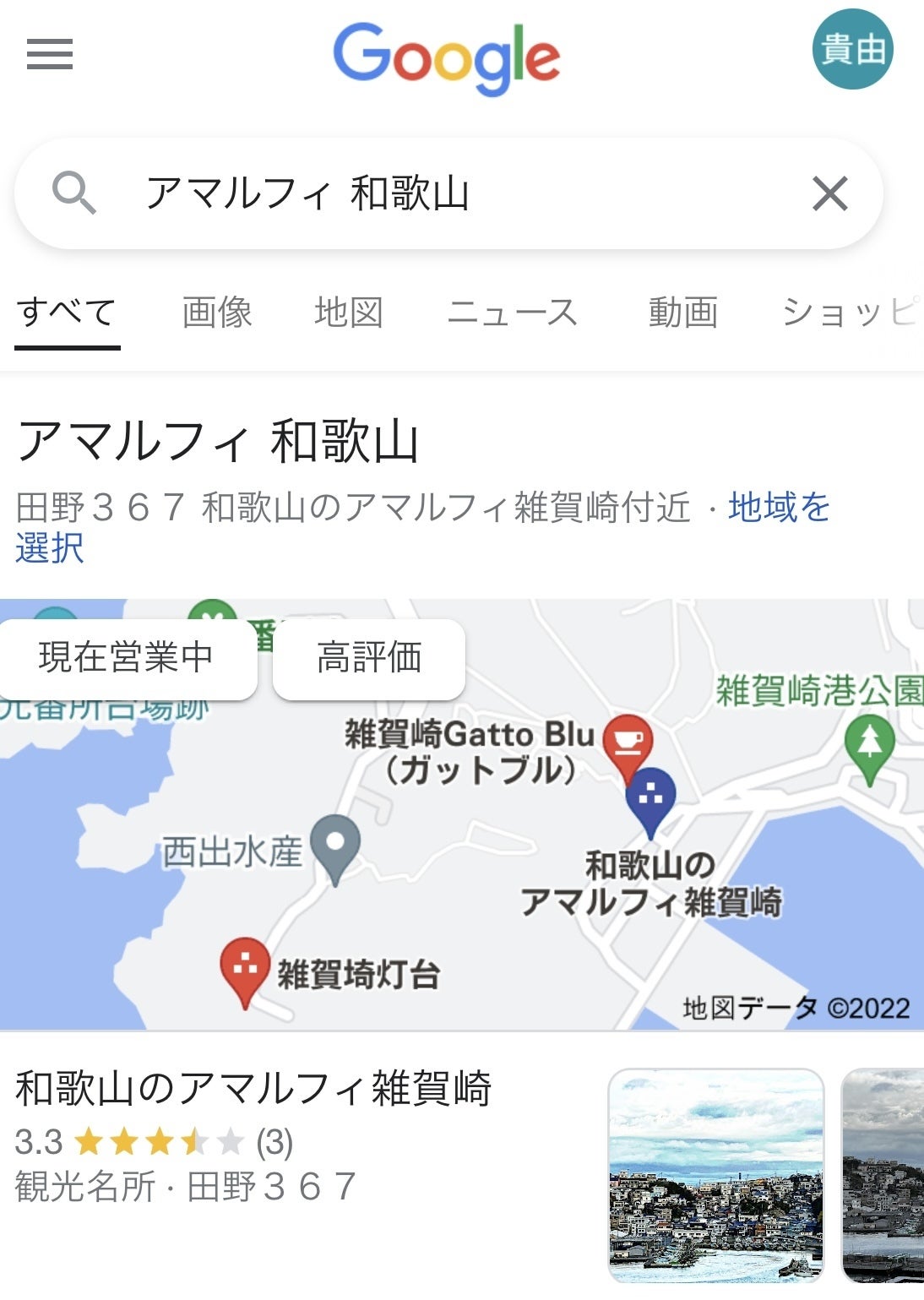
Task: Tap the 雑賀崎港公園 park pin
Action: [869, 744]
